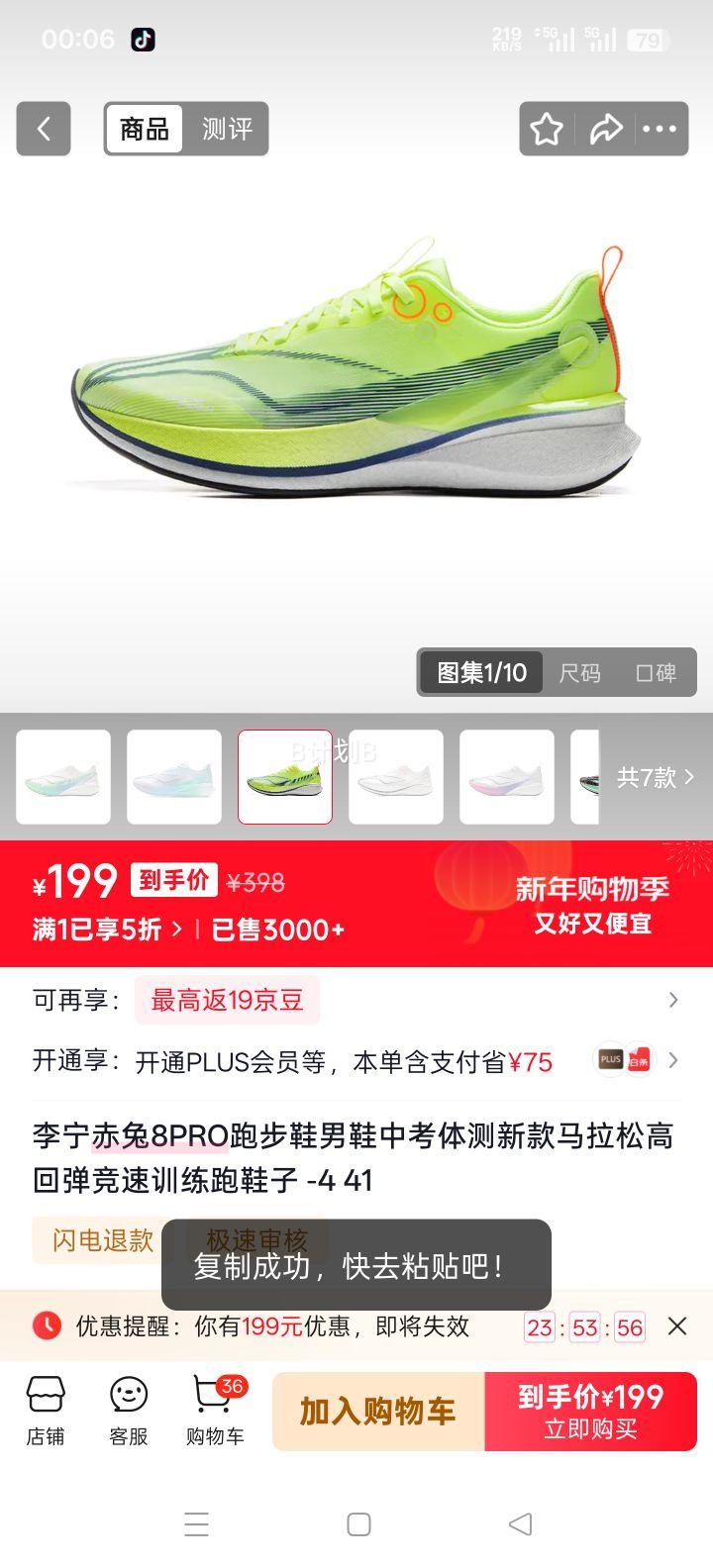Switch to the 测评 tab
This screenshot has width=713, height=1568.
226,129
